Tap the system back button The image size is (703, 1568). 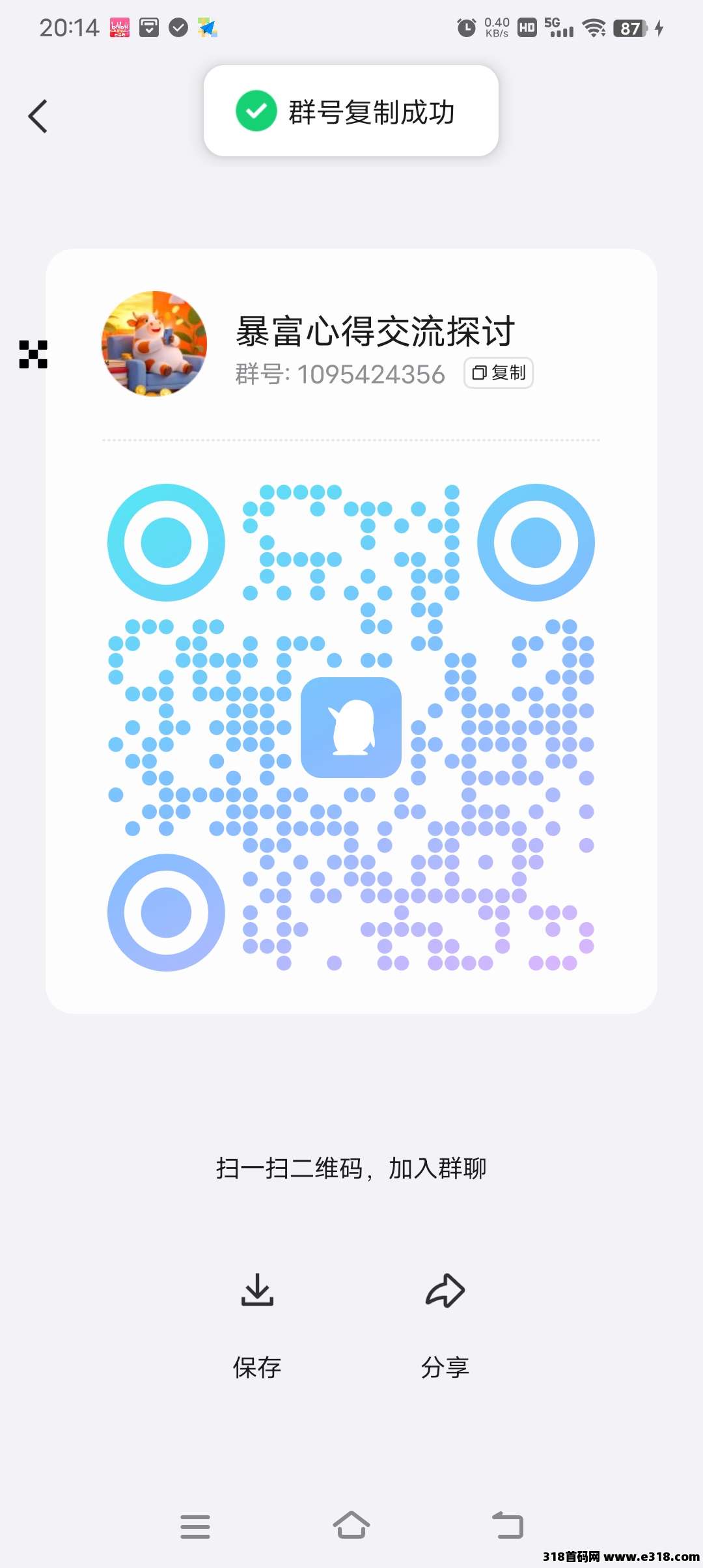508,1526
